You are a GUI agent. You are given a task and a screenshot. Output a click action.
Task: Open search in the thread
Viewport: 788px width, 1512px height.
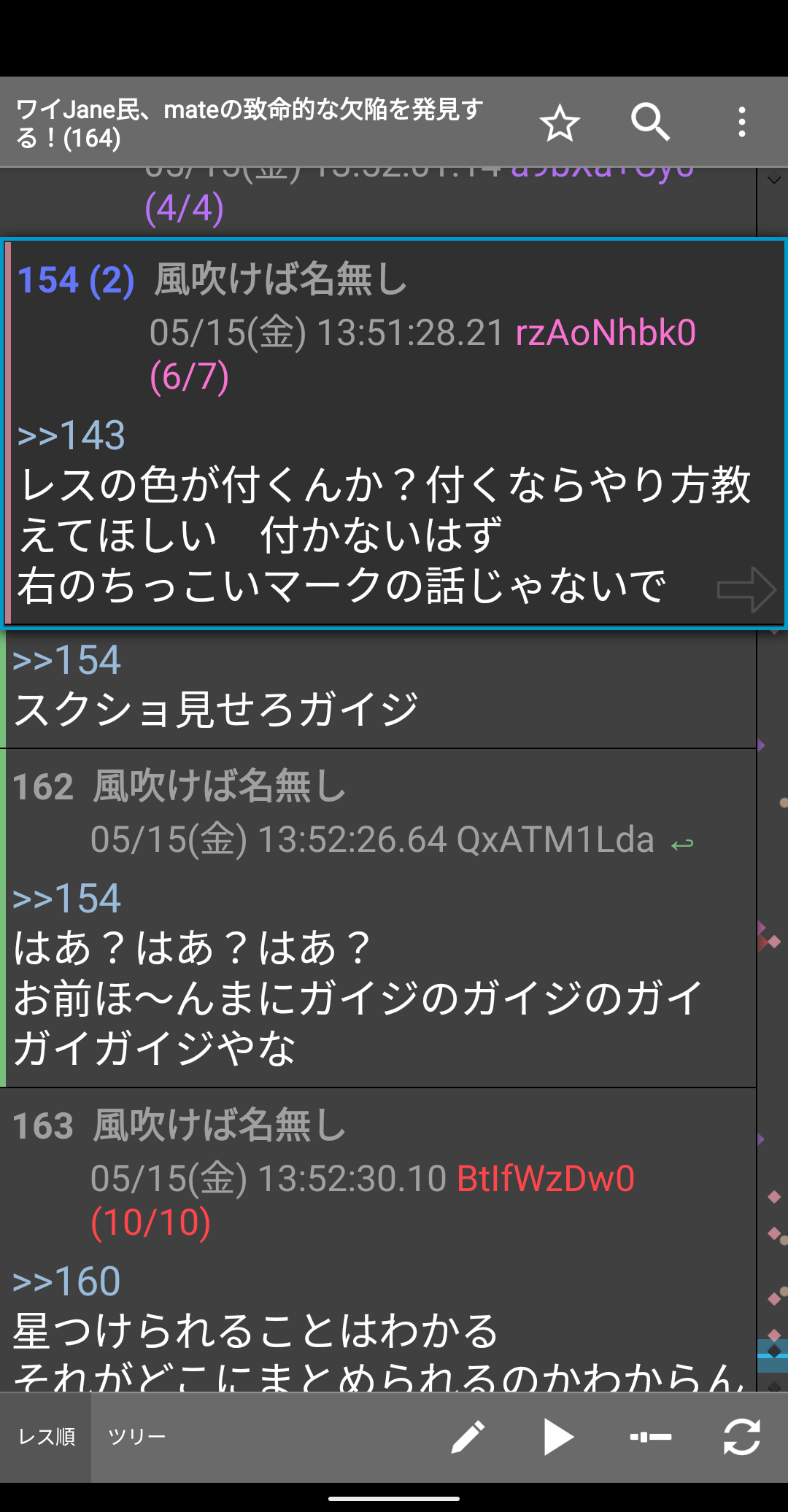650,122
